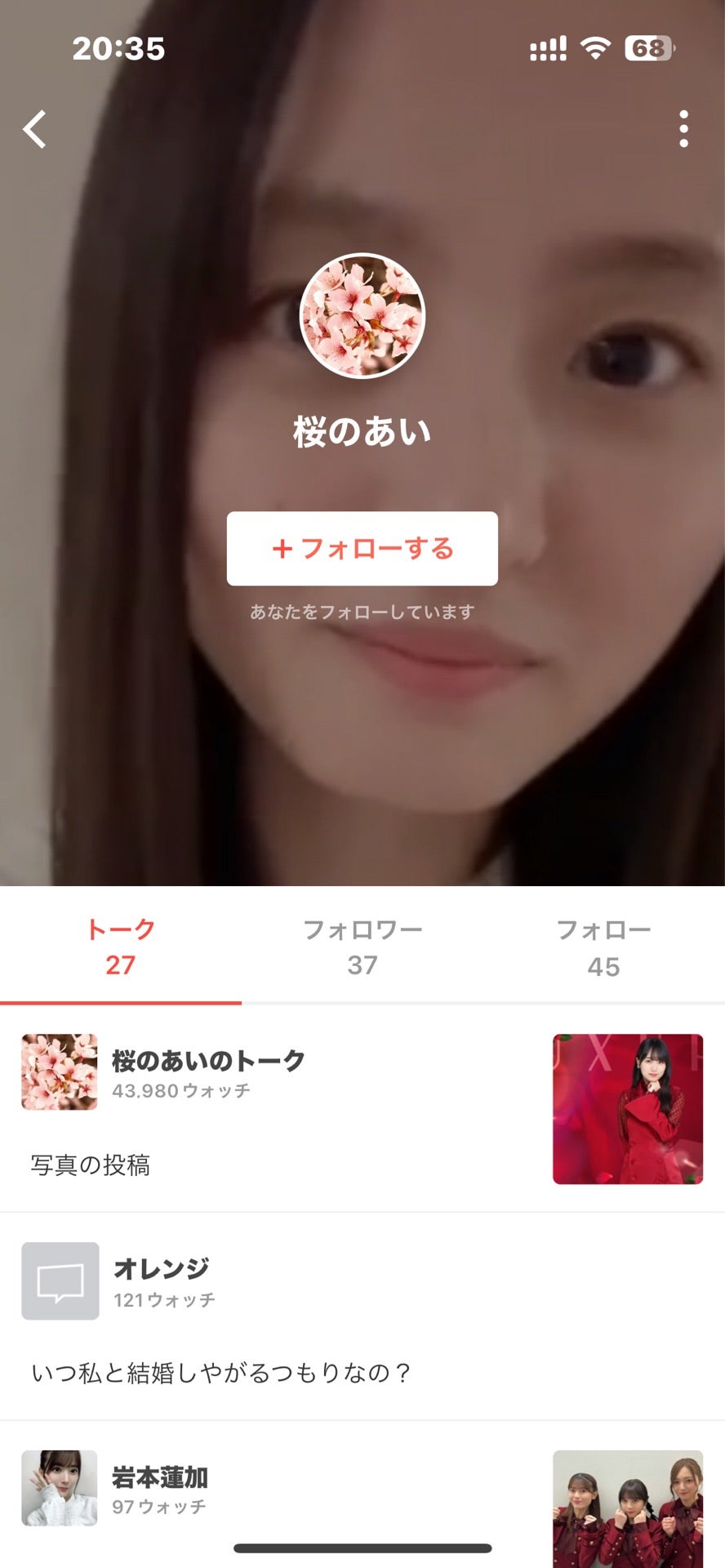Viewport: 725px width, 1568px height.
Task: Switch to the フォロー tab
Action: [604, 947]
